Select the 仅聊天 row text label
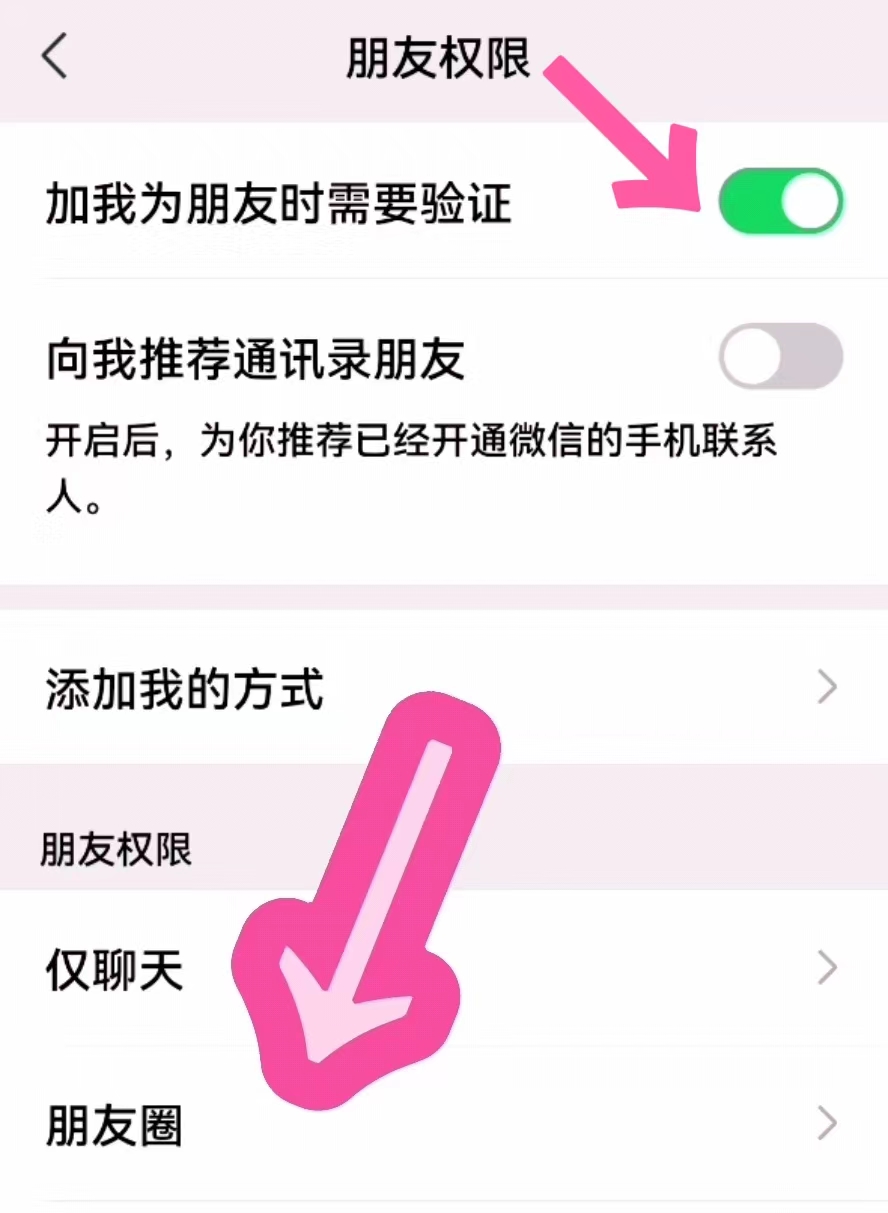Viewport: 888px width, 1213px height. [113, 967]
